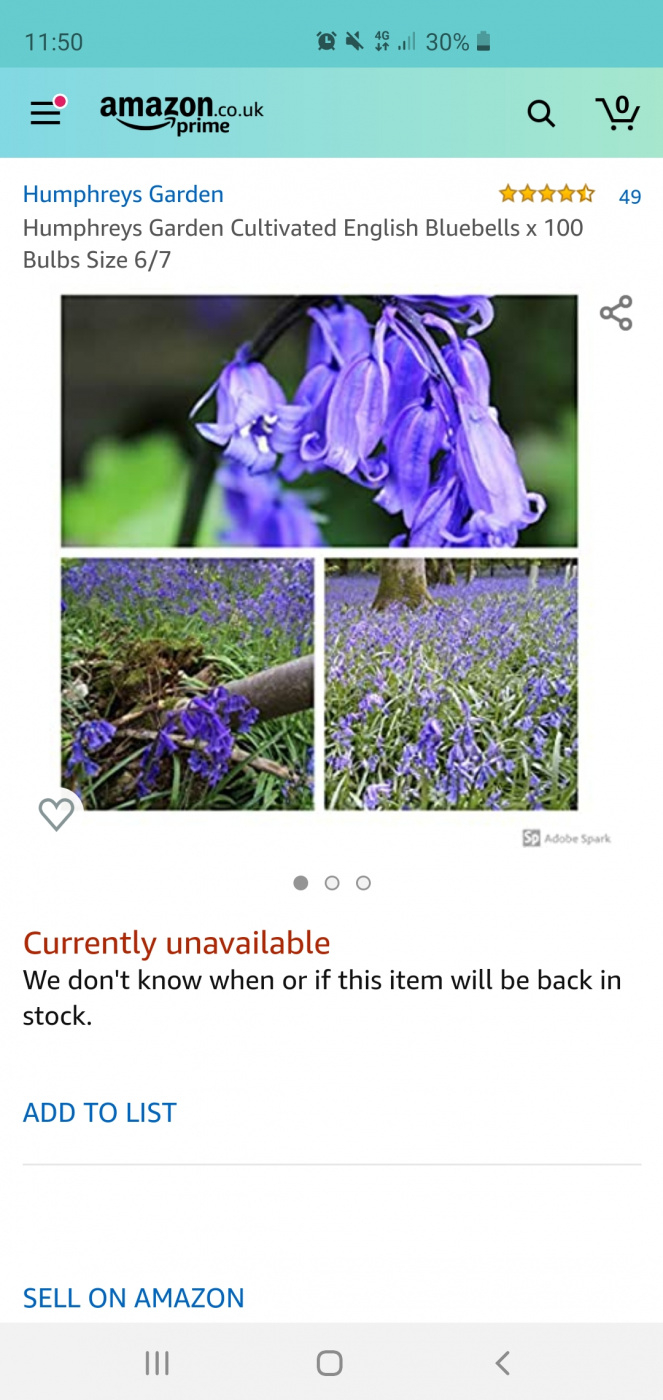The width and height of the screenshot is (663, 1400).
Task: Share this bluebell bulbs product
Action: click(x=616, y=313)
